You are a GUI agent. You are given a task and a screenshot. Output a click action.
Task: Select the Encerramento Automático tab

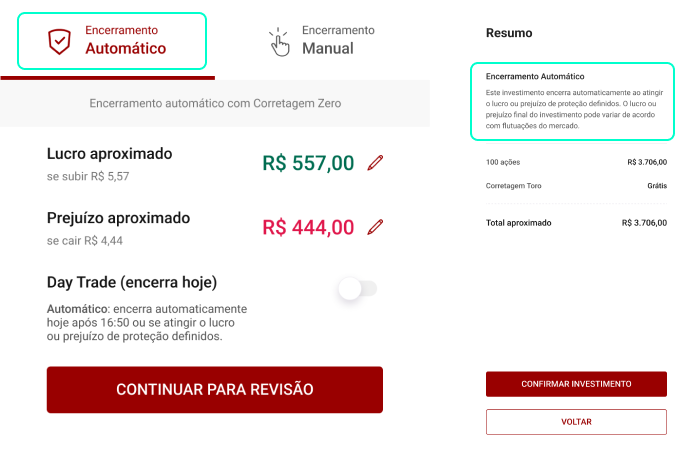[x=112, y=40]
